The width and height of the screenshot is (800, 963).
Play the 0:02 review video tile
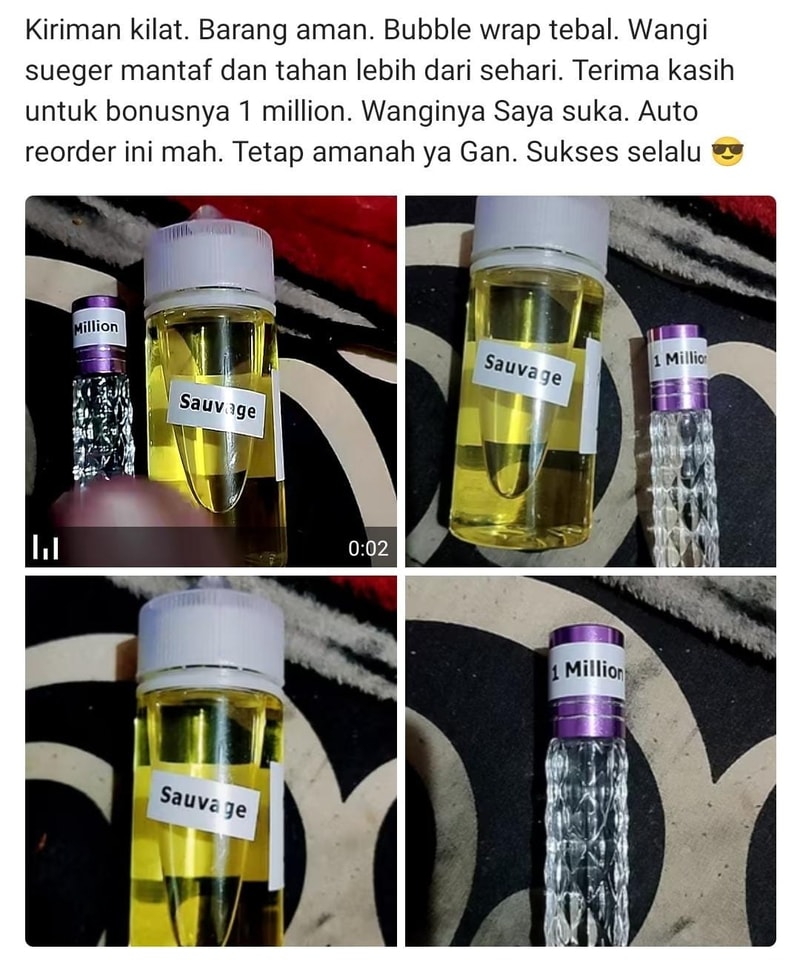pos(210,380)
